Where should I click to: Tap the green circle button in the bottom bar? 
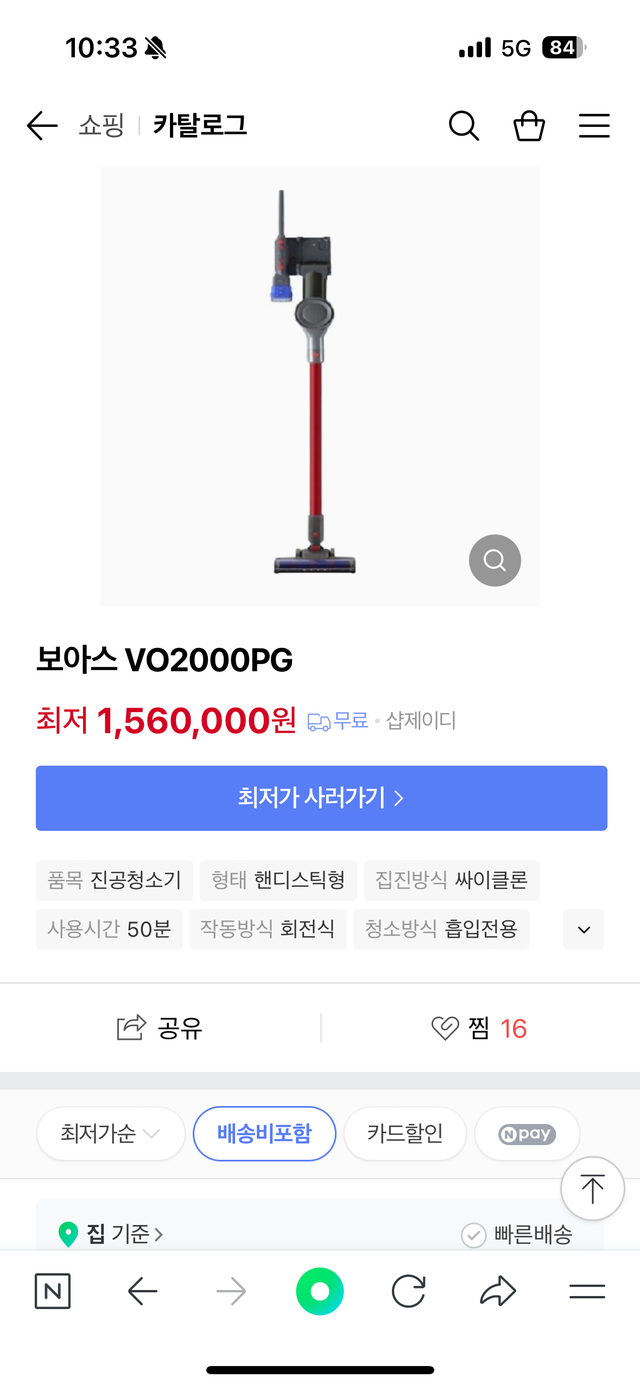pyautogui.click(x=320, y=1292)
